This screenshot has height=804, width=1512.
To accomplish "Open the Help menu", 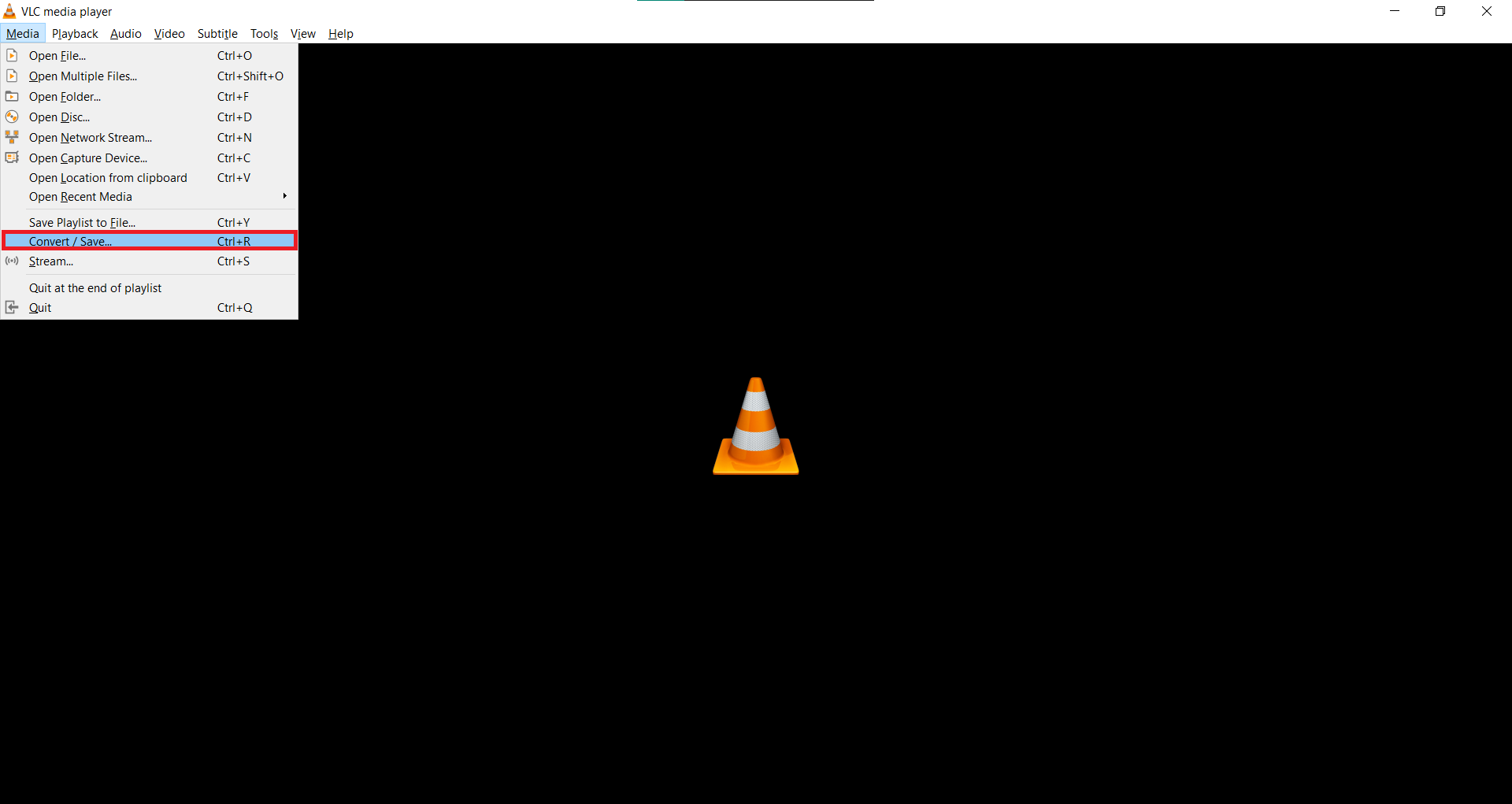I will click(x=340, y=34).
